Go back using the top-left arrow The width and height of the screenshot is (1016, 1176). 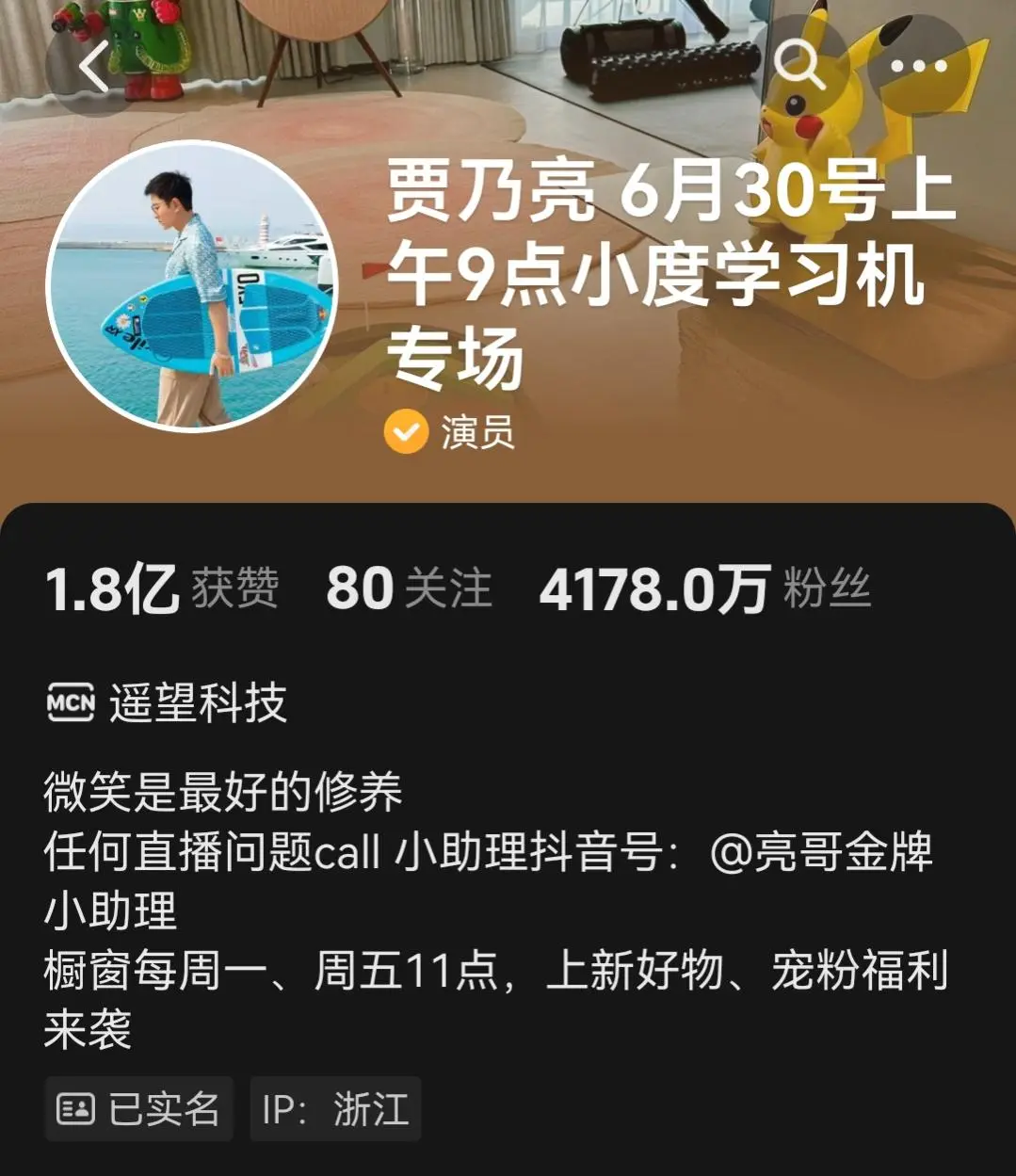click(91, 67)
